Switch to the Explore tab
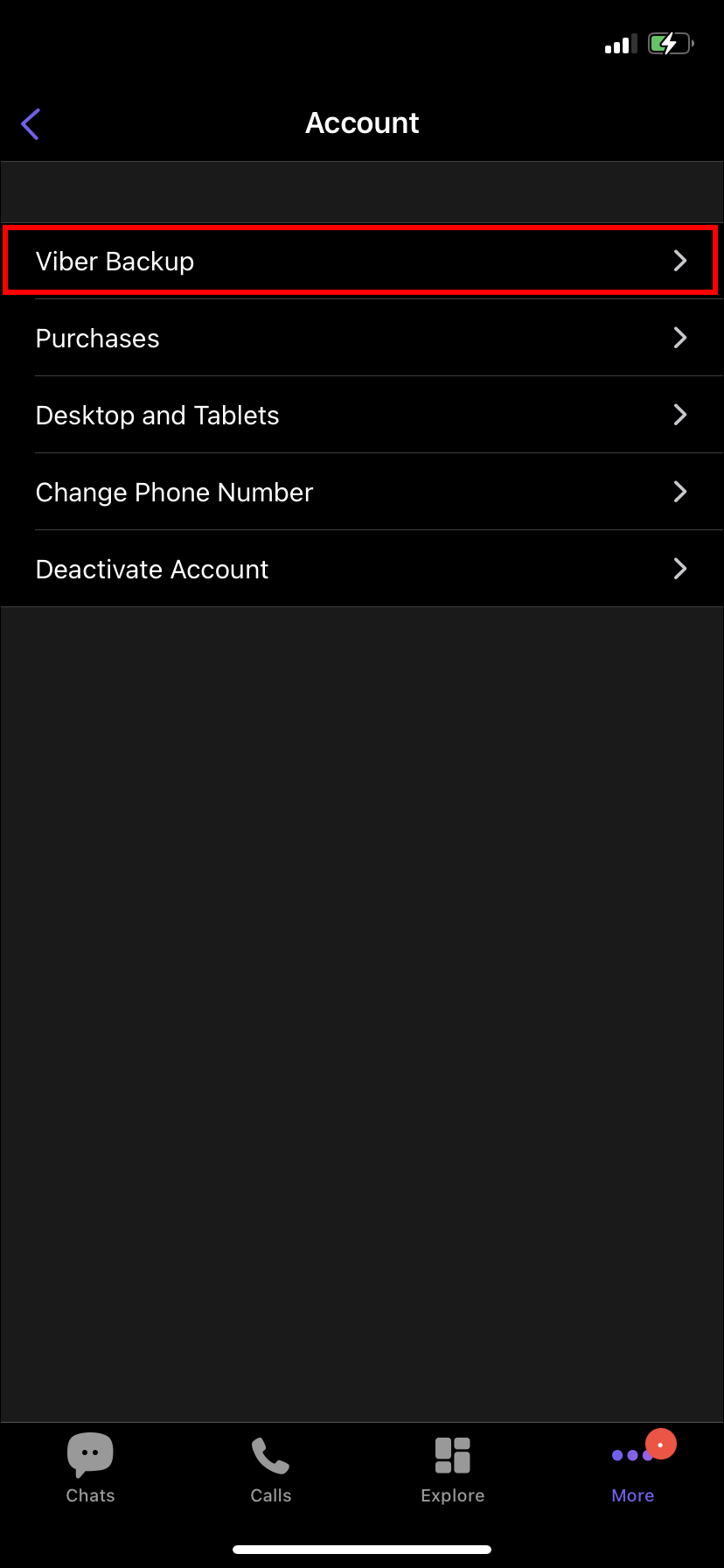 [452, 1469]
